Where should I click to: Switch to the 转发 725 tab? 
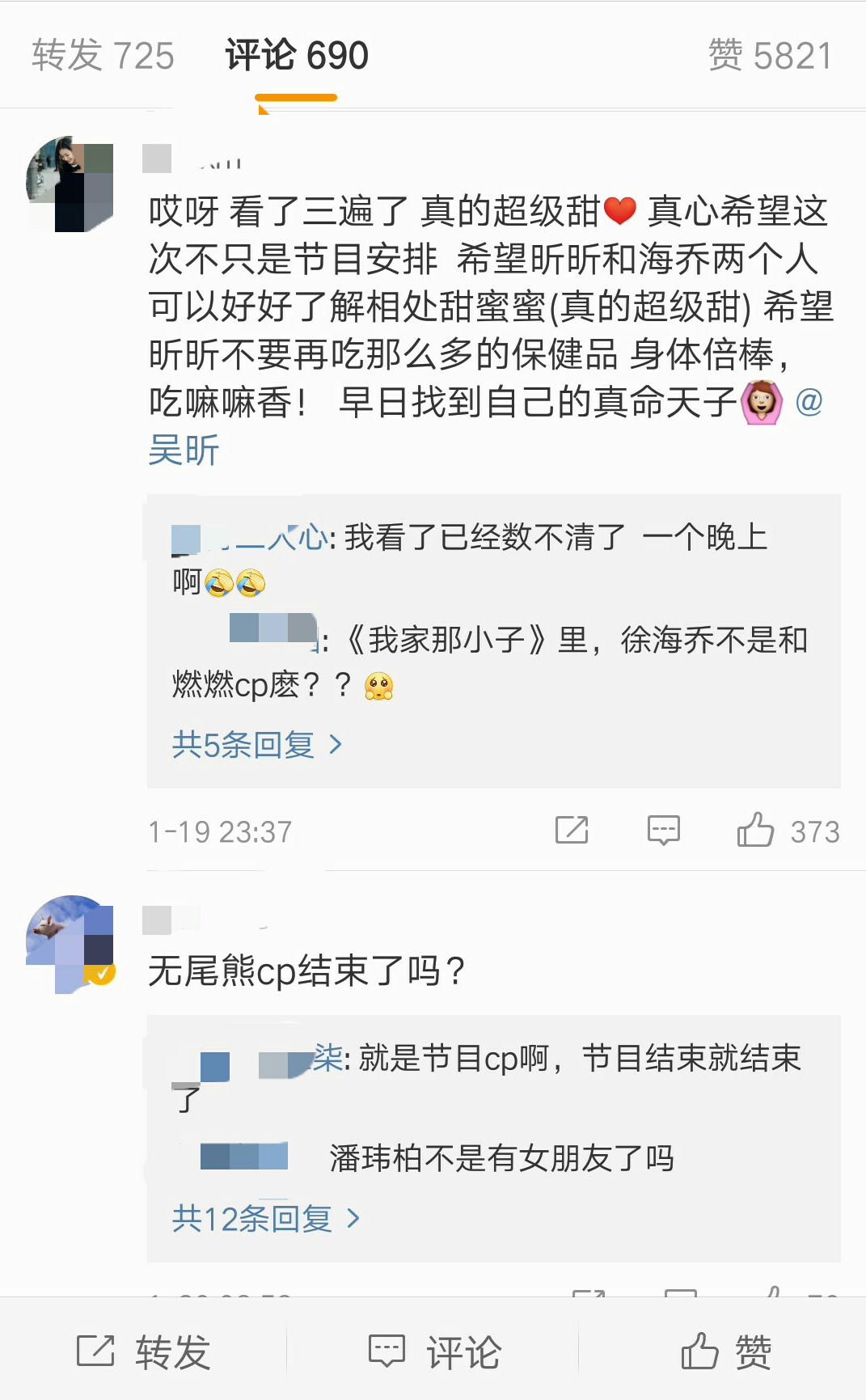[x=103, y=56]
